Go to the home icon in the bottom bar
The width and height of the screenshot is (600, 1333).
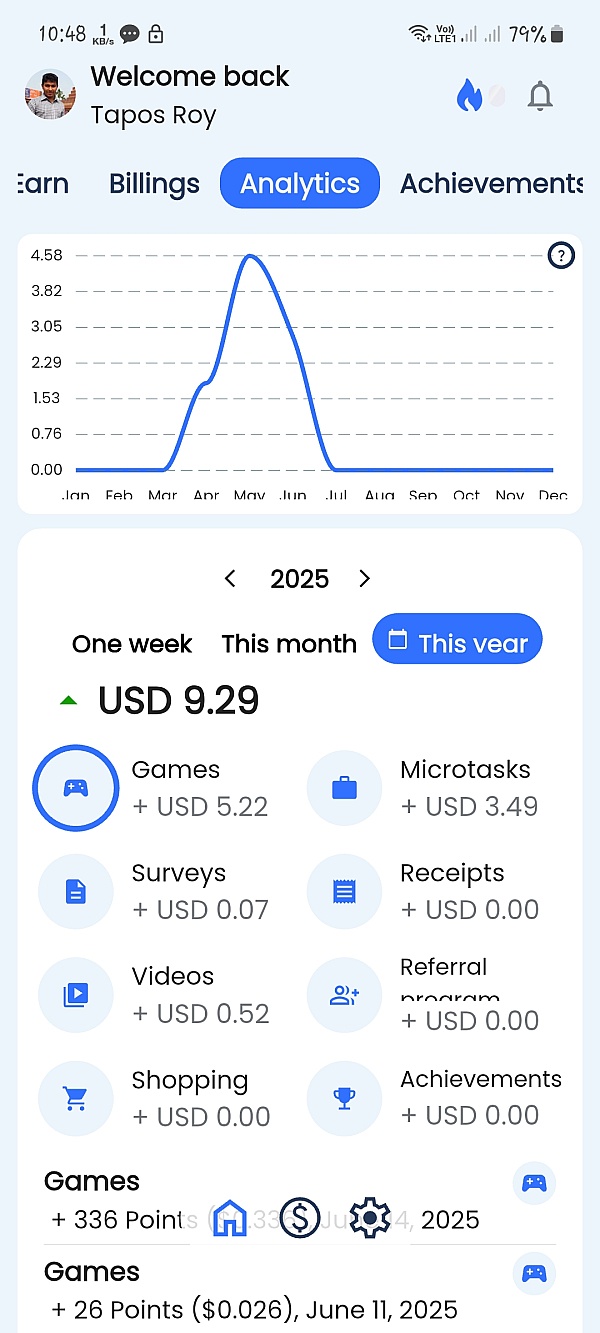230,1219
